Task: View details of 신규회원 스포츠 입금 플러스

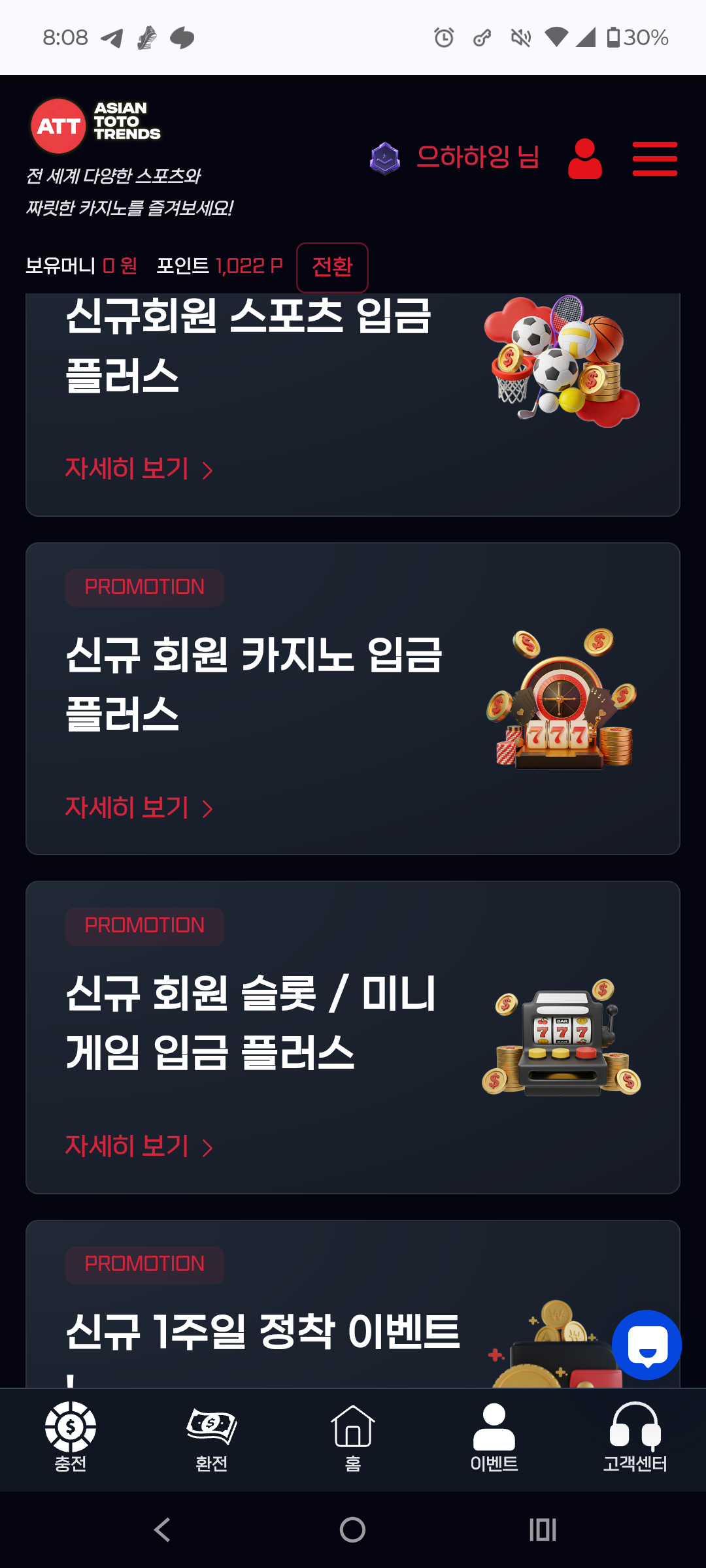Action: tap(139, 469)
